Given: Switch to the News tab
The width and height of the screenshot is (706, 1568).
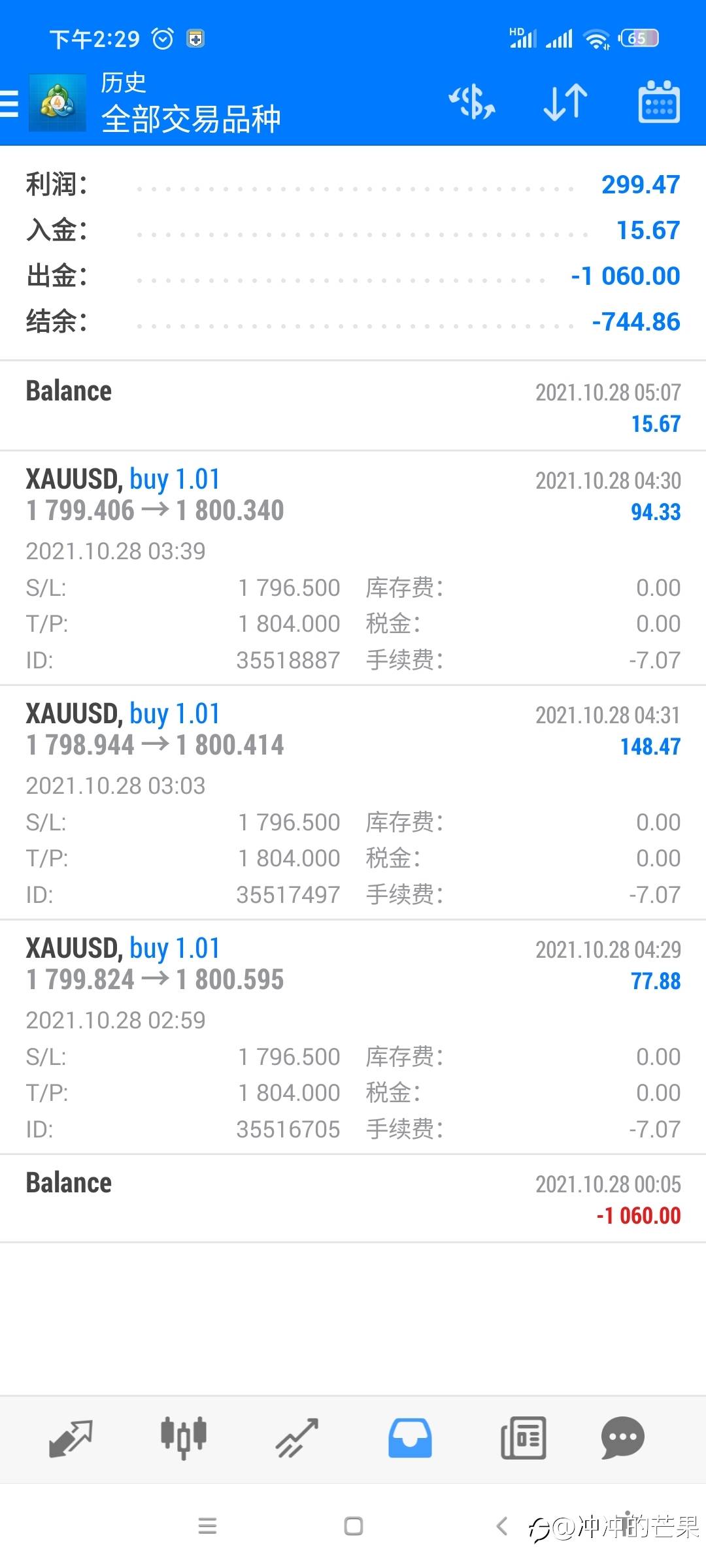Looking at the screenshot, I should pos(523,1439).
